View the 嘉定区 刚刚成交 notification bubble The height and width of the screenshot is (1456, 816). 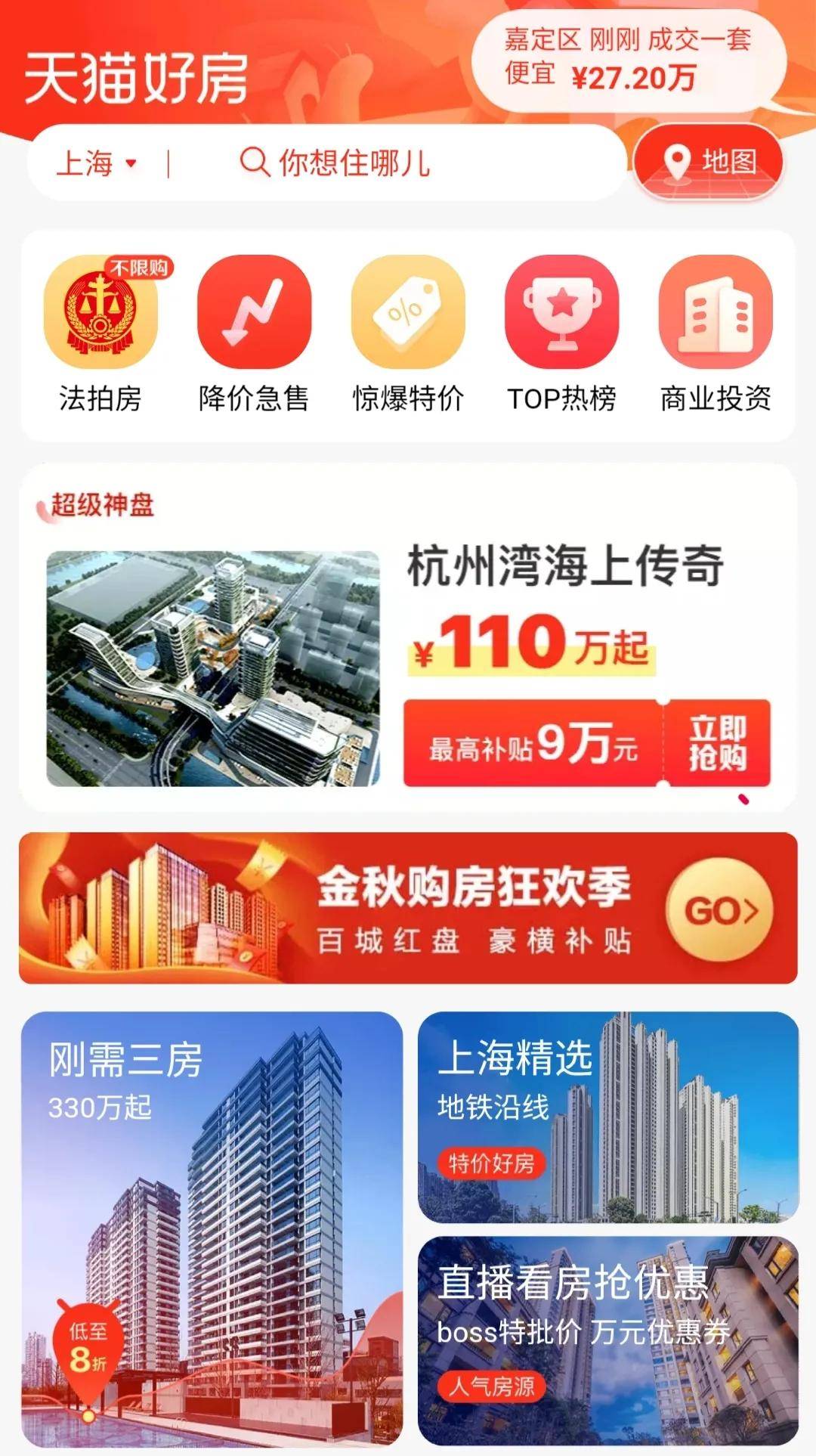(x=627, y=60)
